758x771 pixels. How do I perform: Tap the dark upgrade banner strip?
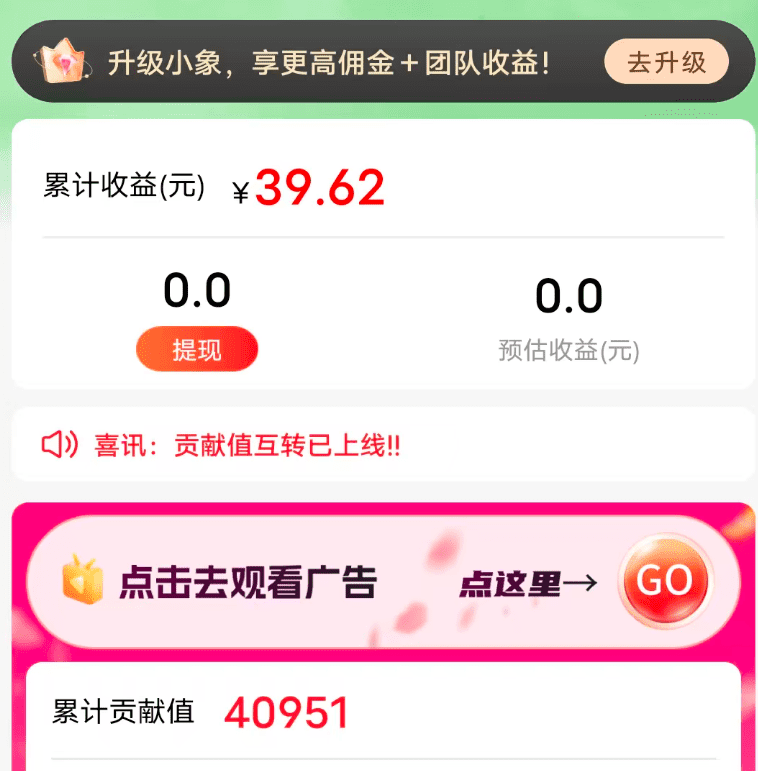pos(379,61)
